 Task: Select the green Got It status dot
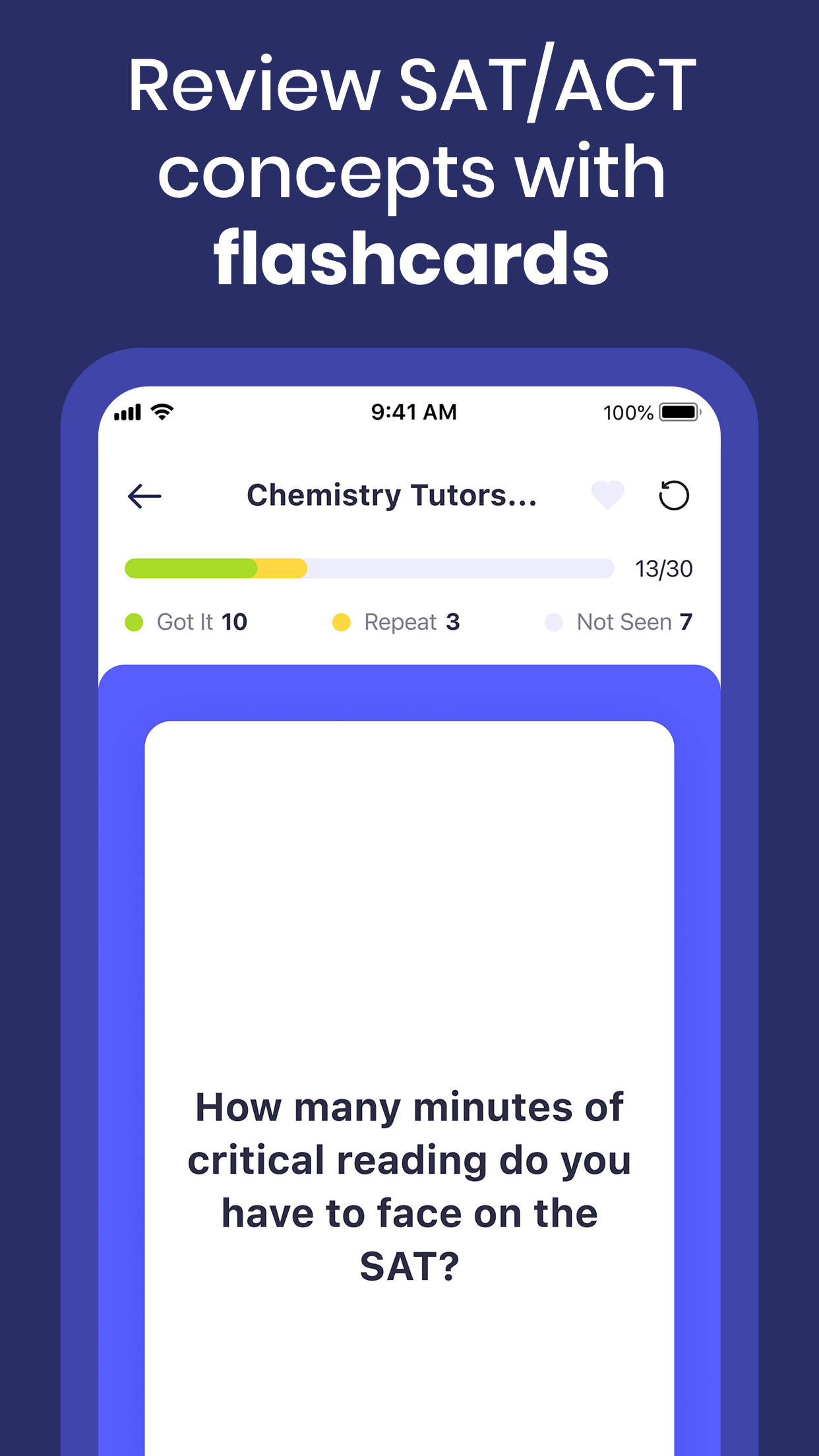135,621
